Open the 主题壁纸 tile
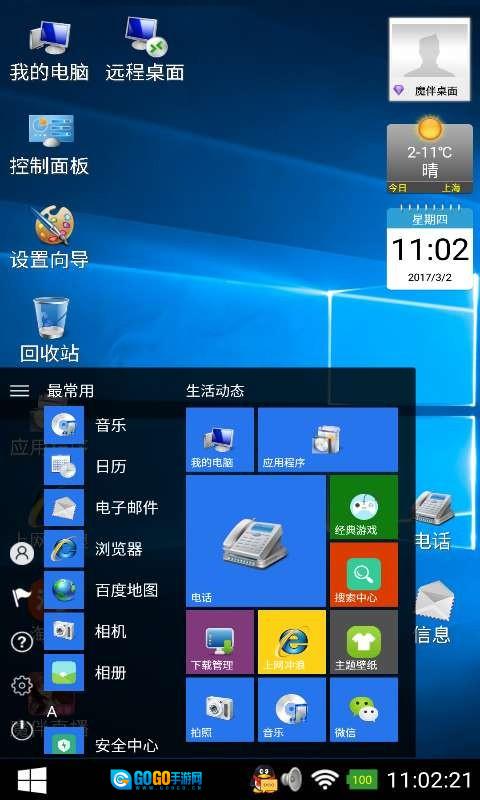The height and width of the screenshot is (800, 480). coord(364,642)
